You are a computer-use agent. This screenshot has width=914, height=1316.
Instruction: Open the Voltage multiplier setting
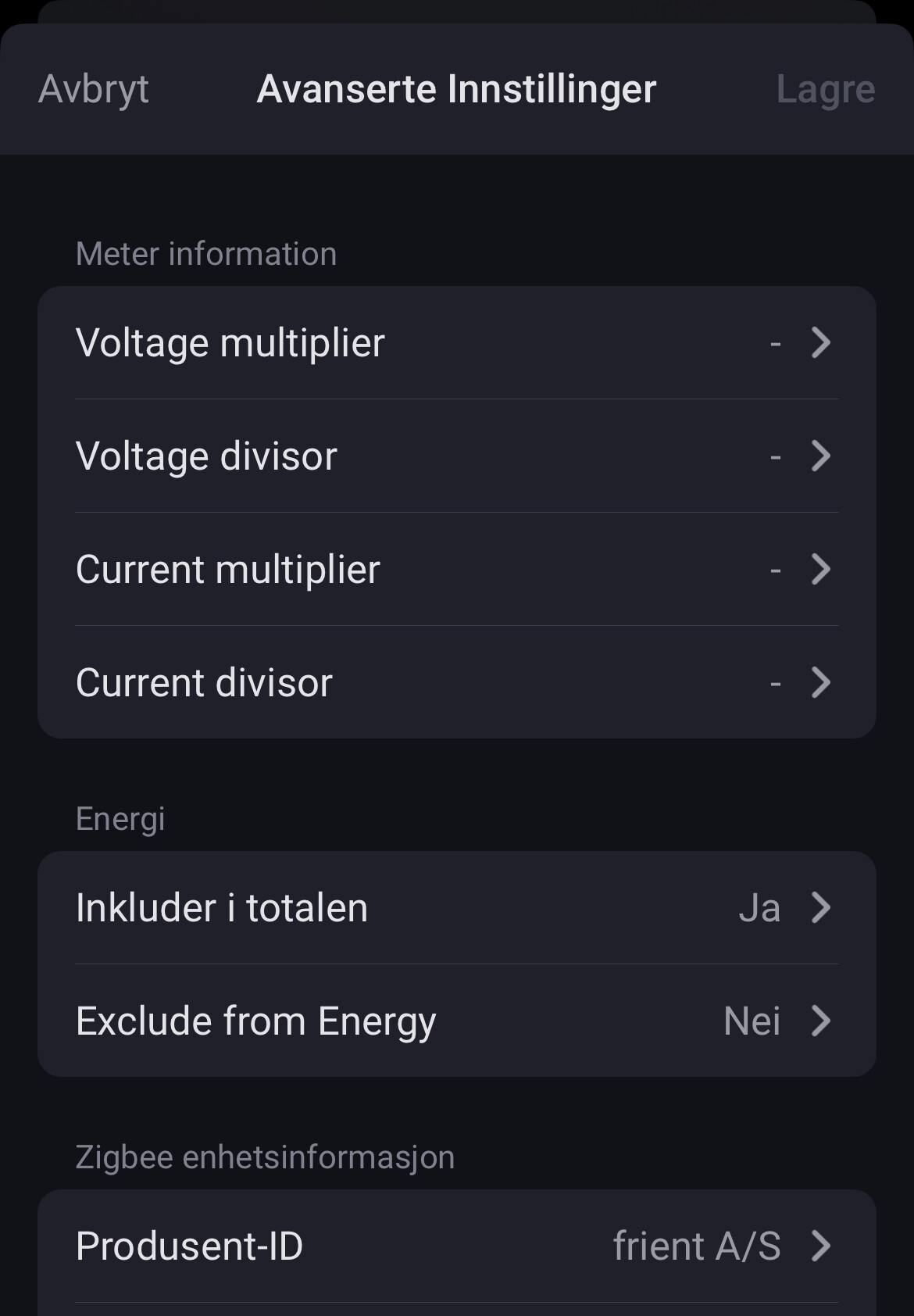[456, 343]
